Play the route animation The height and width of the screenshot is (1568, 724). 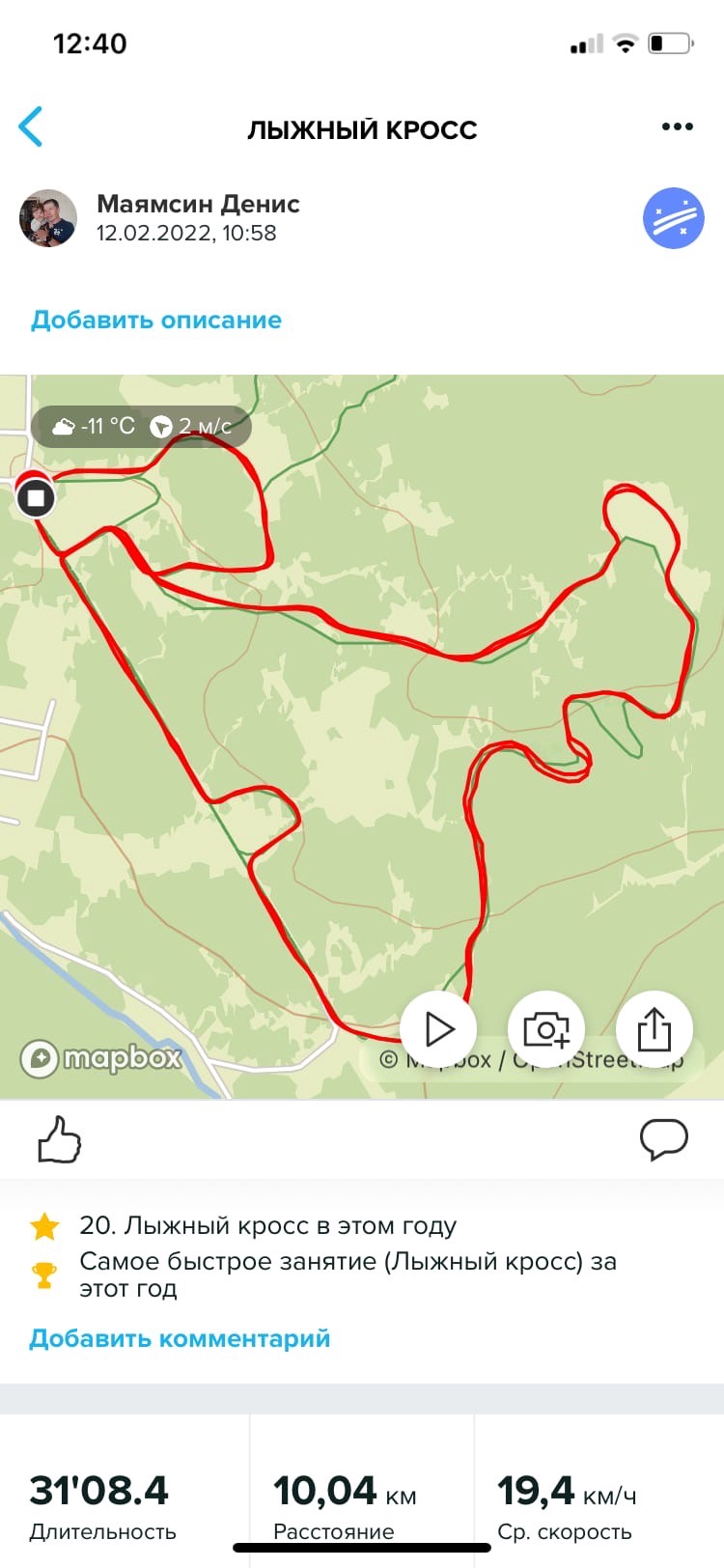pos(438,1029)
